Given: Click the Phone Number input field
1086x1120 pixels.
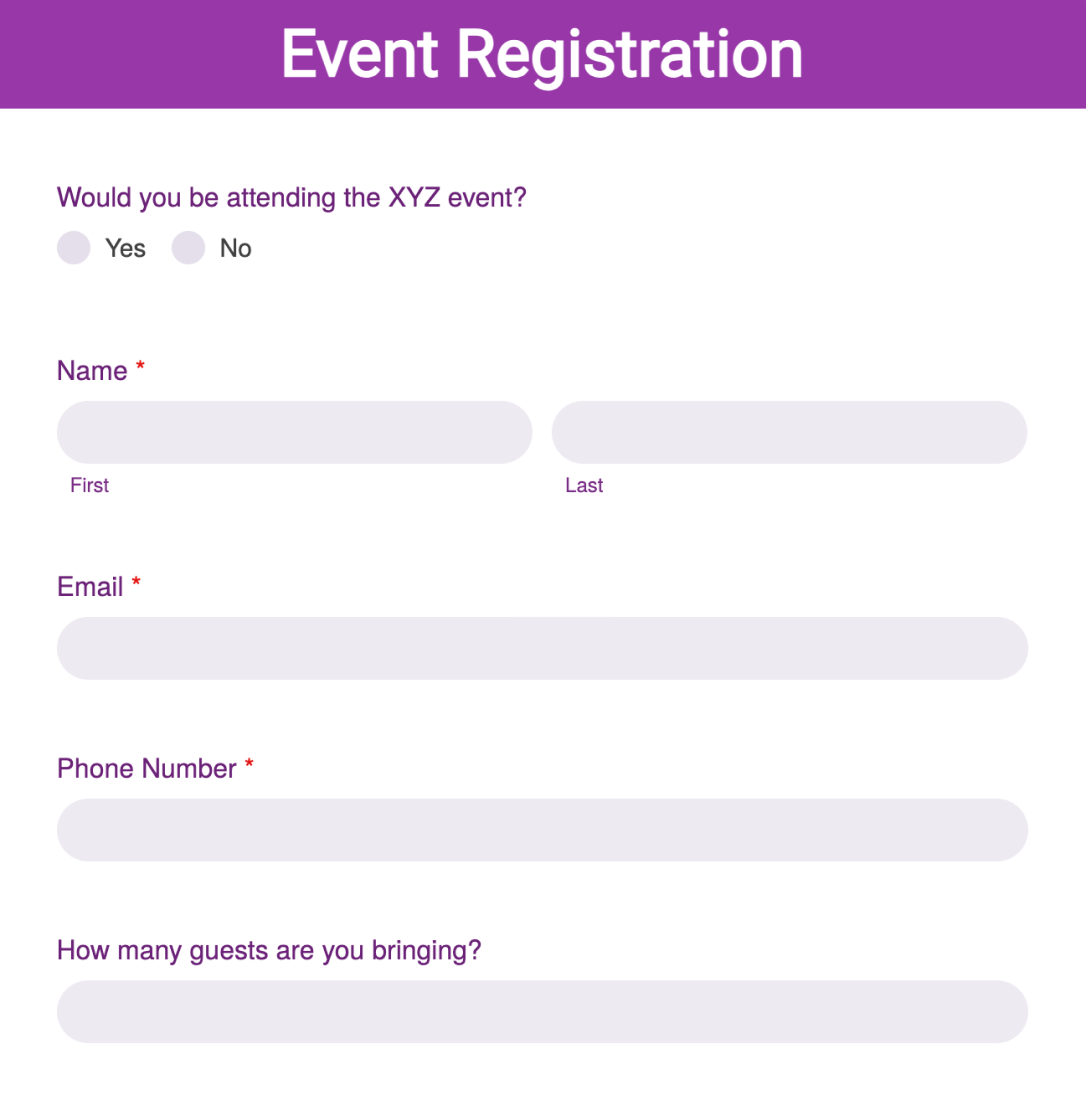Looking at the screenshot, I should click(x=542, y=830).
